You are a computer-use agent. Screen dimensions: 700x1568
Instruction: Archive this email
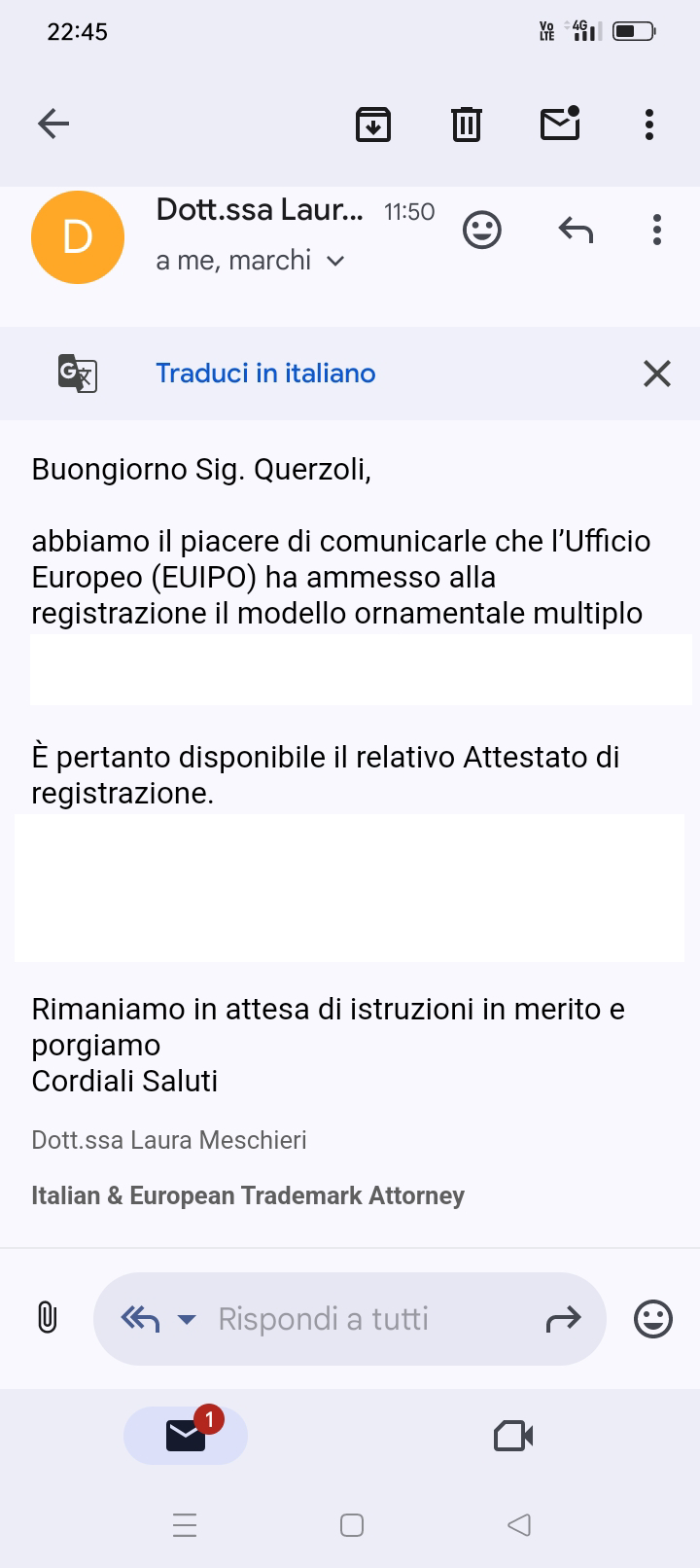(372, 125)
